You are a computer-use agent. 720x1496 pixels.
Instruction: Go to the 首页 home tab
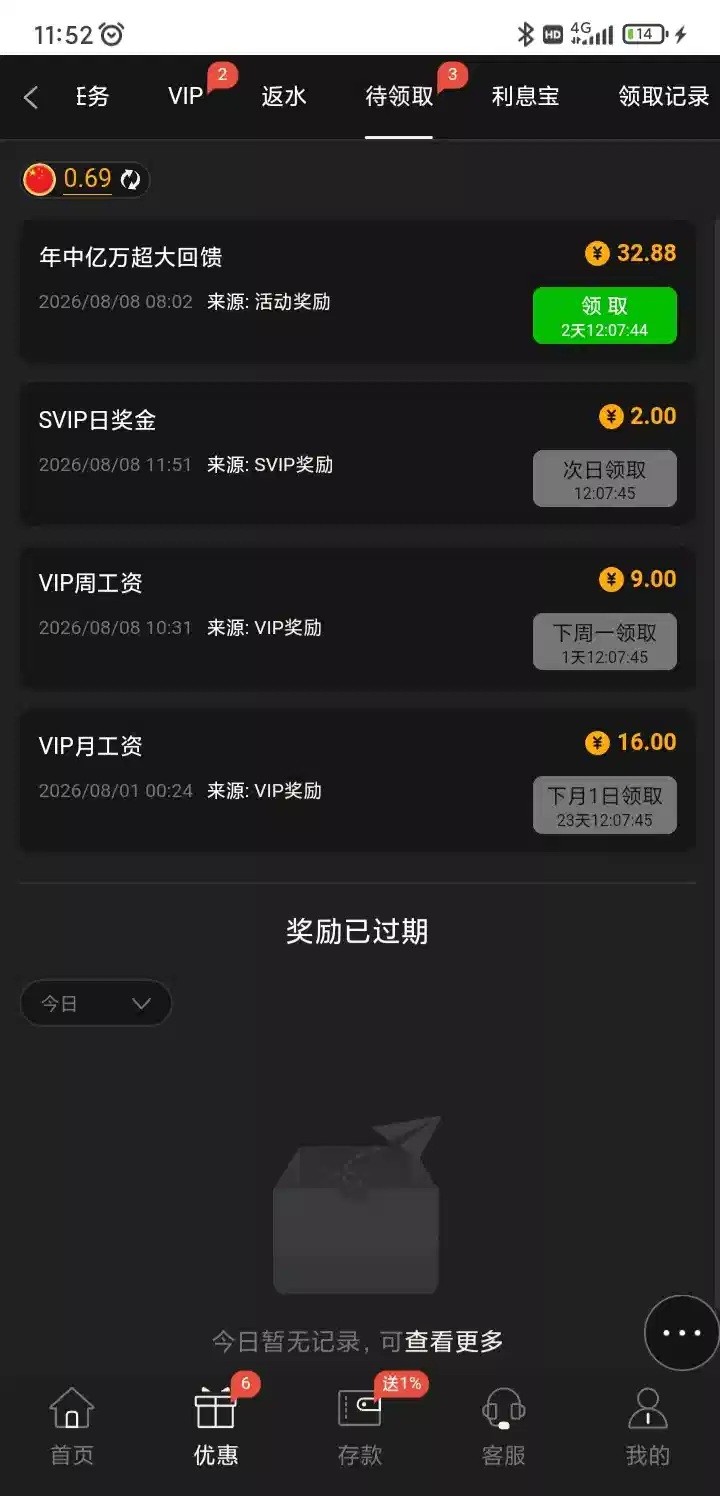click(x=72, y=1426)
